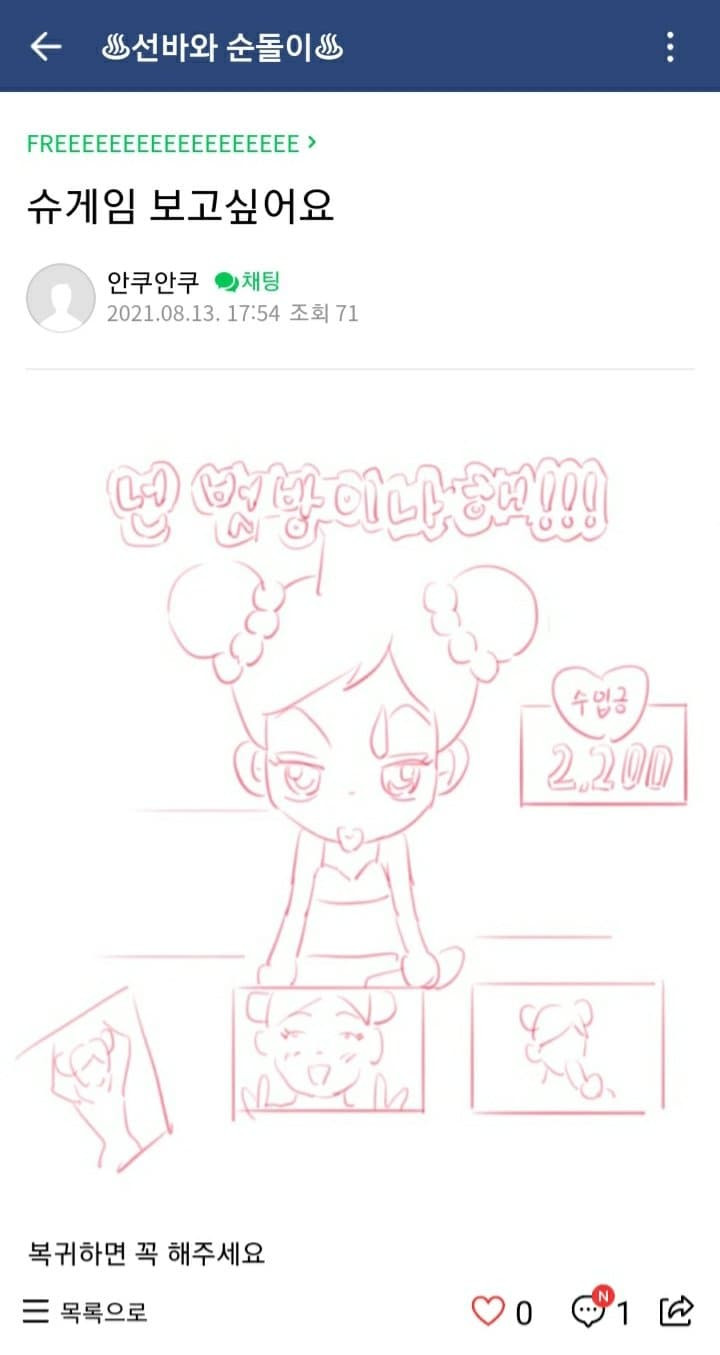
Task: Like this post with the heart
Action: (488, 1311)
